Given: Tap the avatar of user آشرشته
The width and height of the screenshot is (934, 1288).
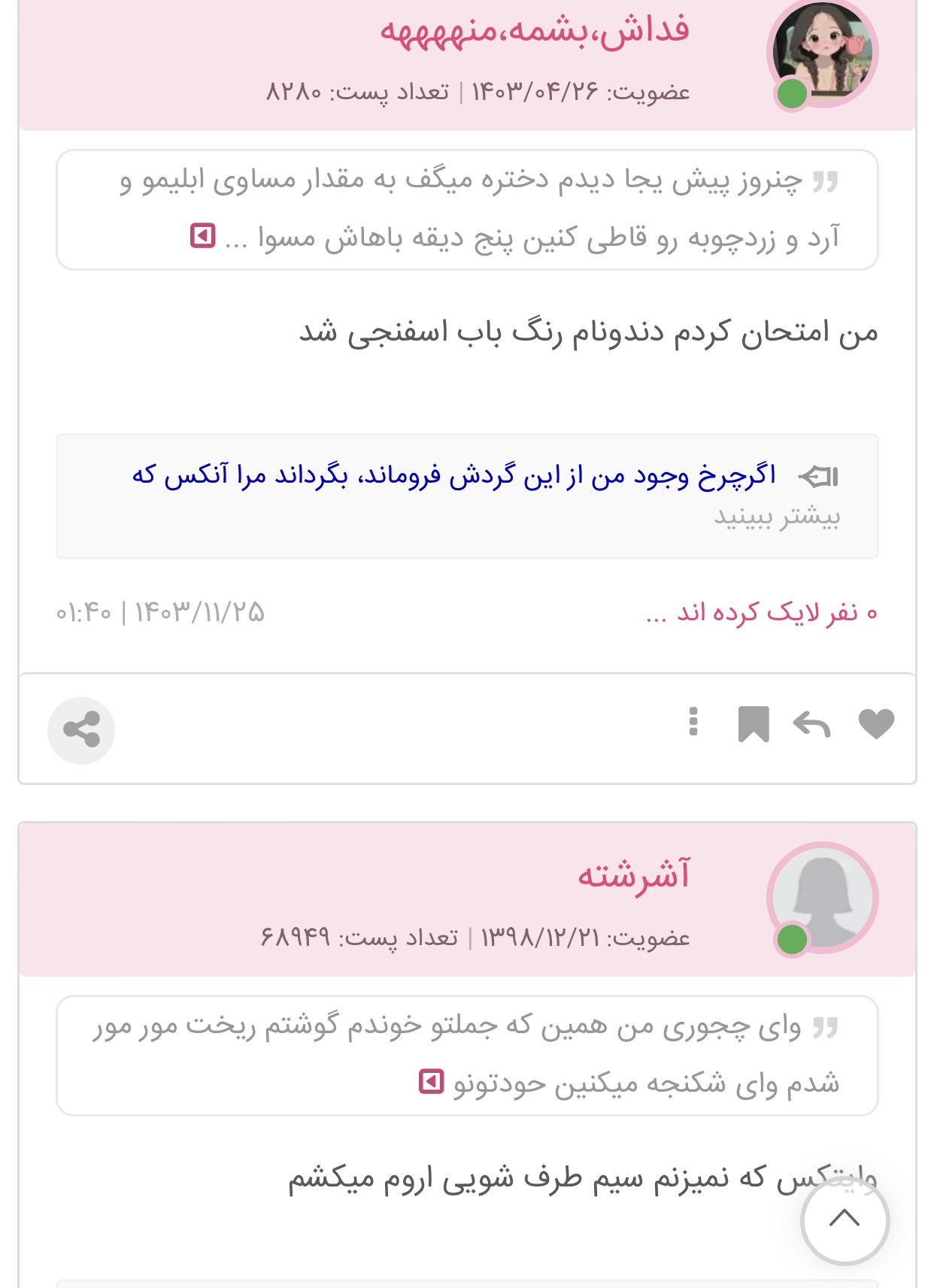Looking at the screenshot, I should pos(823,898).
